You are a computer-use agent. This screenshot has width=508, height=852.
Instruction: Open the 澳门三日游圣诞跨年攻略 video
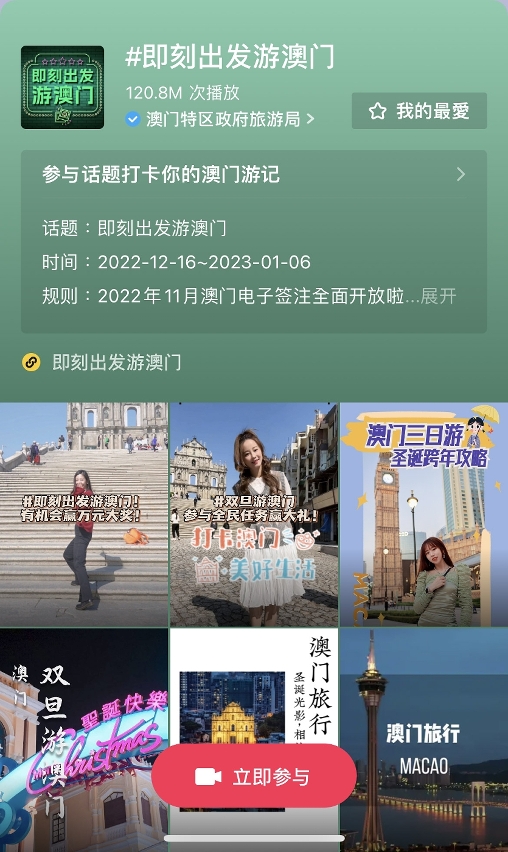[x=424, y=514]
